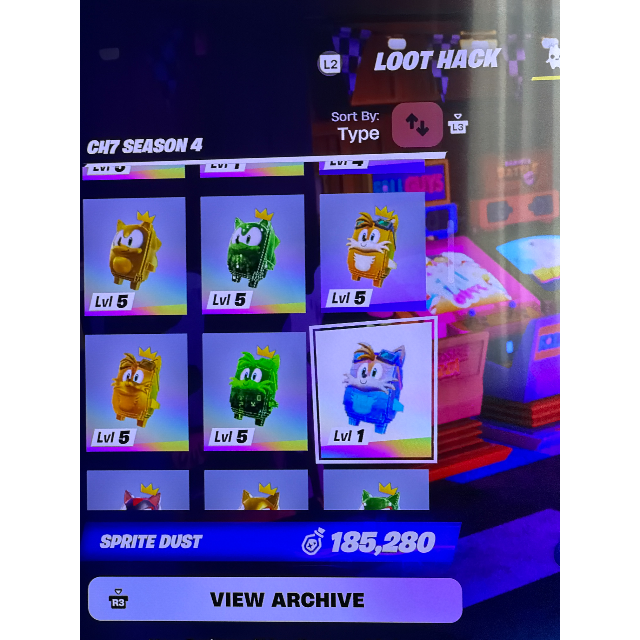This screenshot has width=640, height=640.
Task: Open the orange-and-white Lvl 5 sprite with goggles
Action: 373,251
